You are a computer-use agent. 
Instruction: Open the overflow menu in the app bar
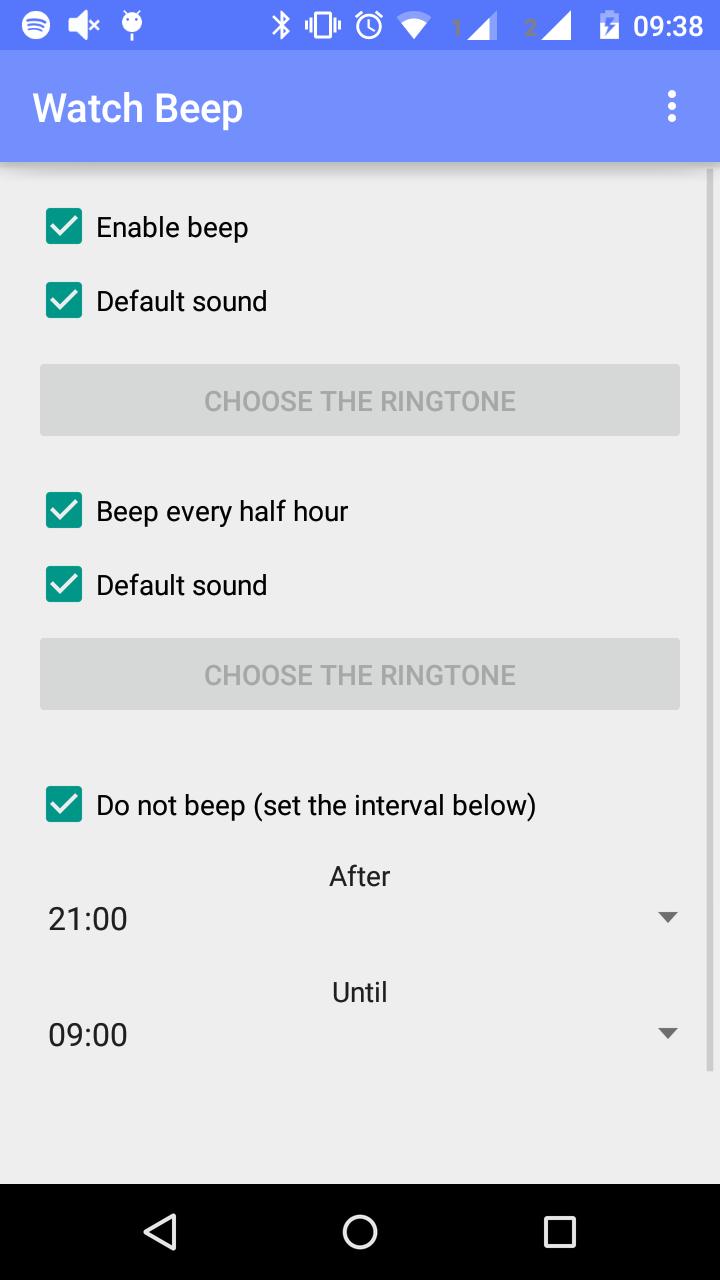click(x=671, y=106)
